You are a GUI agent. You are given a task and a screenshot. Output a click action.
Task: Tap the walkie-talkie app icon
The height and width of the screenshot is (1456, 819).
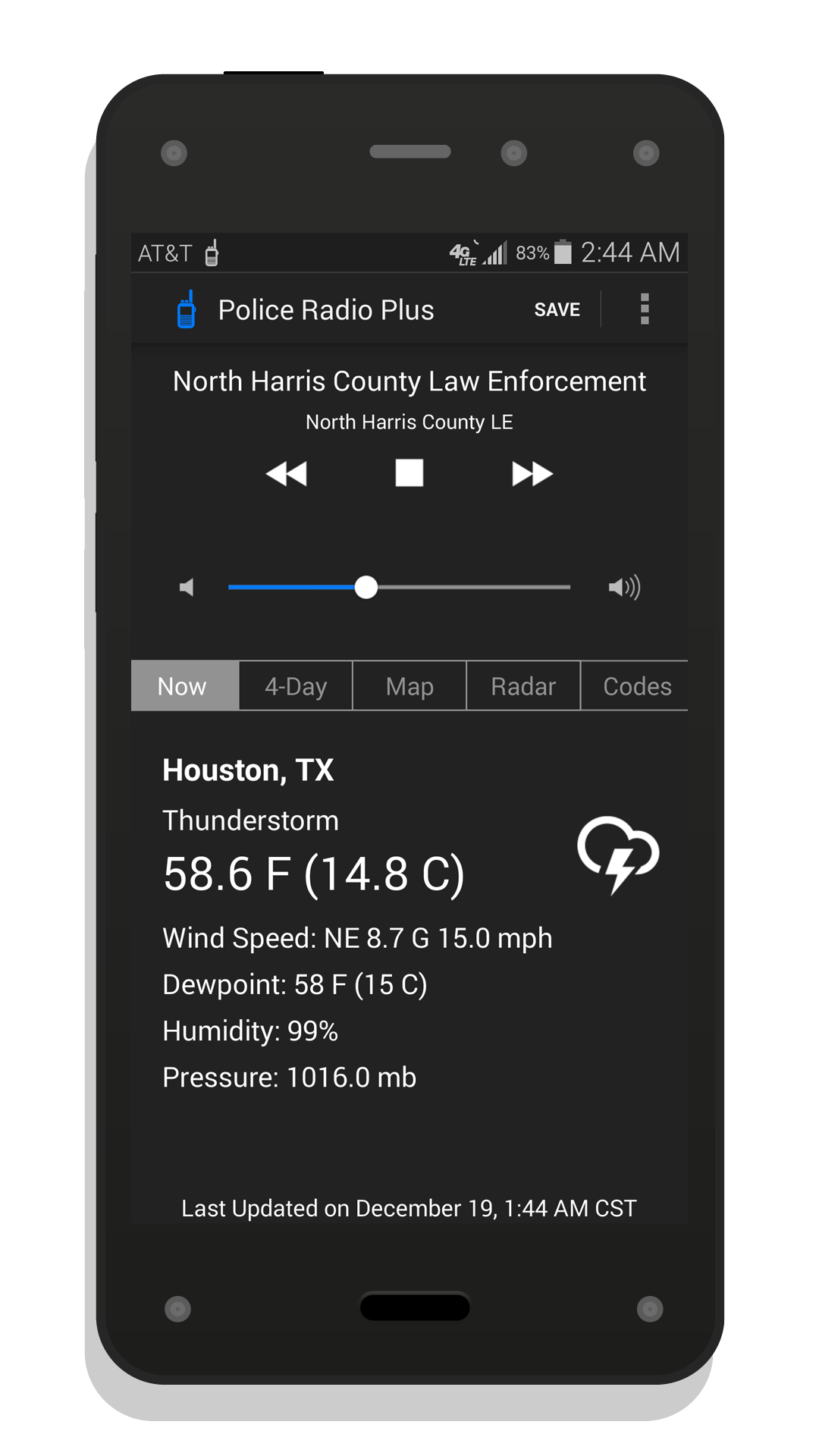point(188,309)
